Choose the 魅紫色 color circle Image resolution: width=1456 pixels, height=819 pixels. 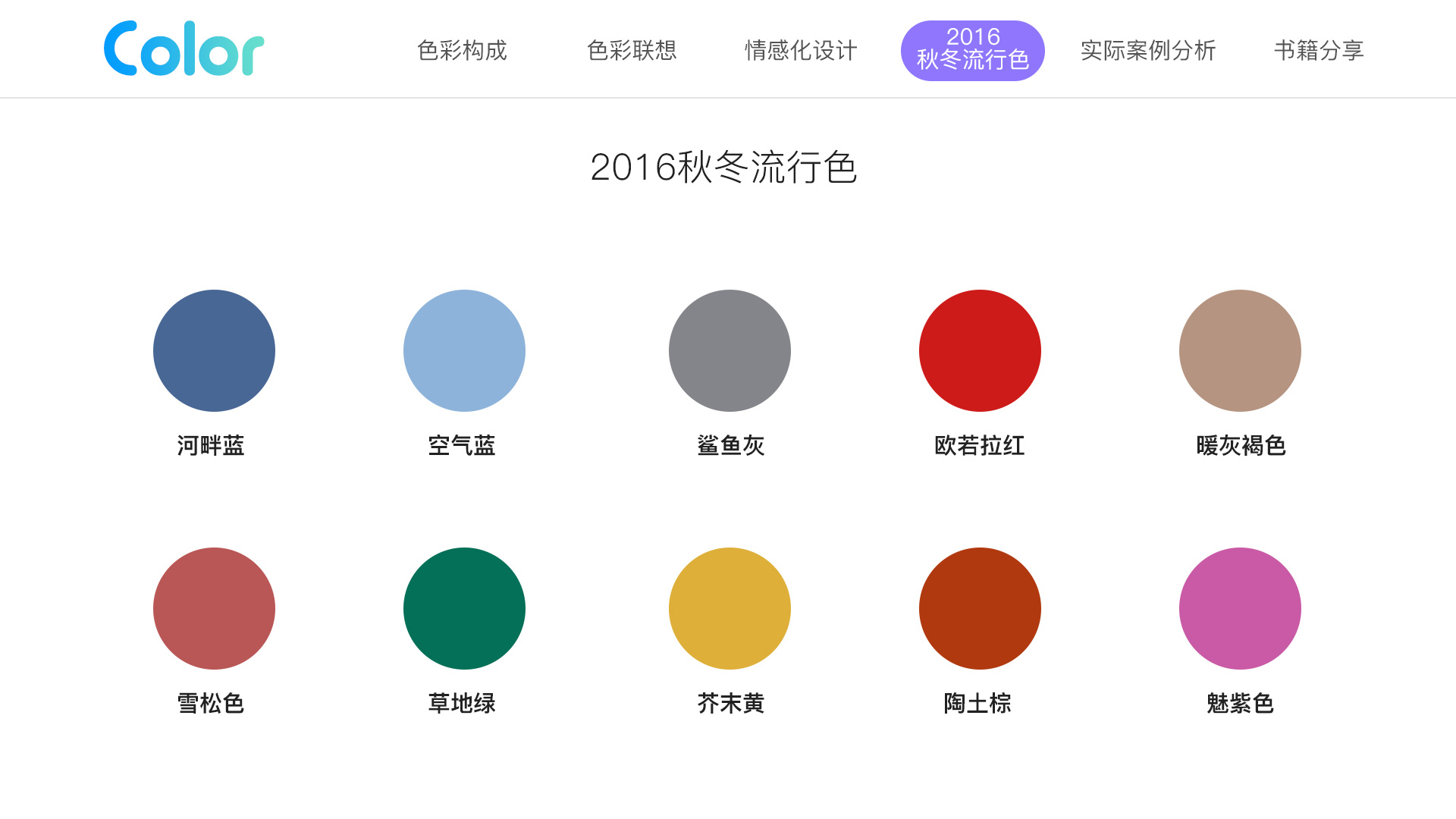pos(1240,608)
